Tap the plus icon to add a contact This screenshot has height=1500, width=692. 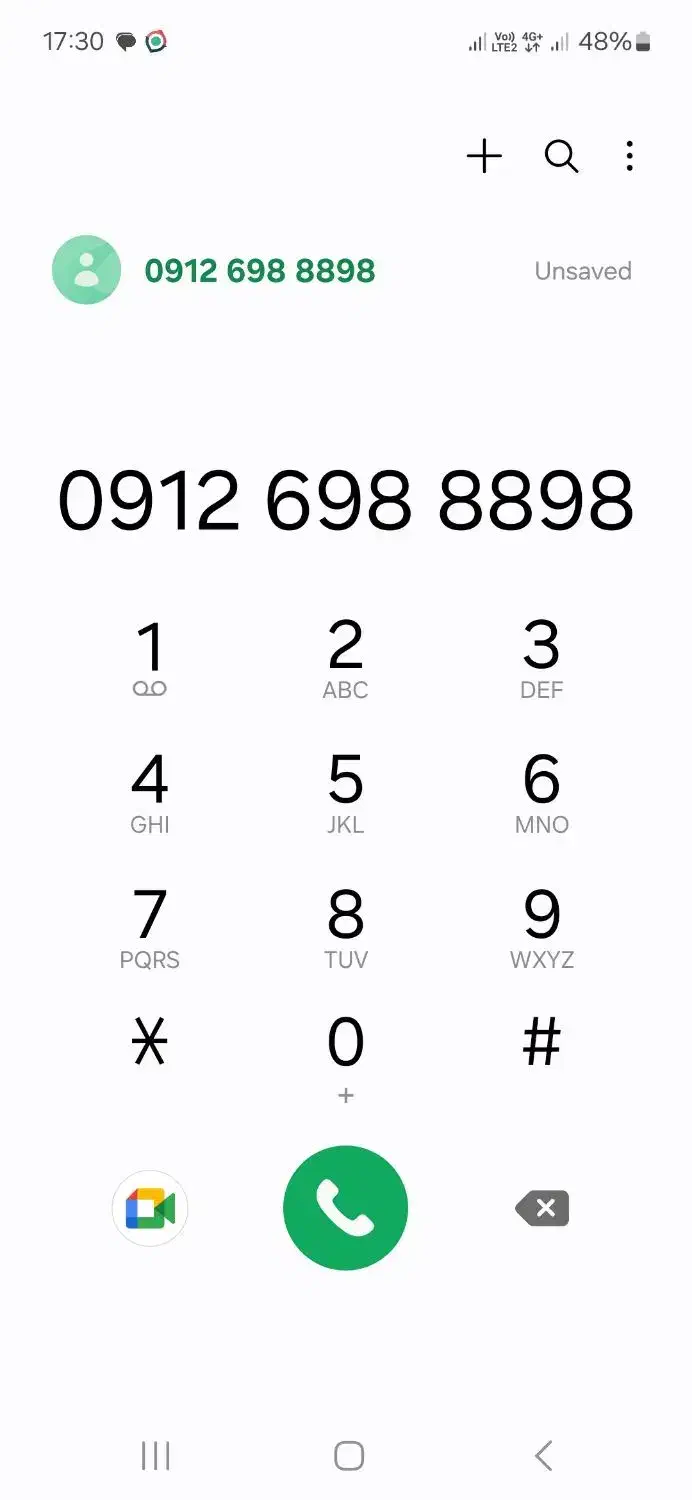[x=484, y=156]
